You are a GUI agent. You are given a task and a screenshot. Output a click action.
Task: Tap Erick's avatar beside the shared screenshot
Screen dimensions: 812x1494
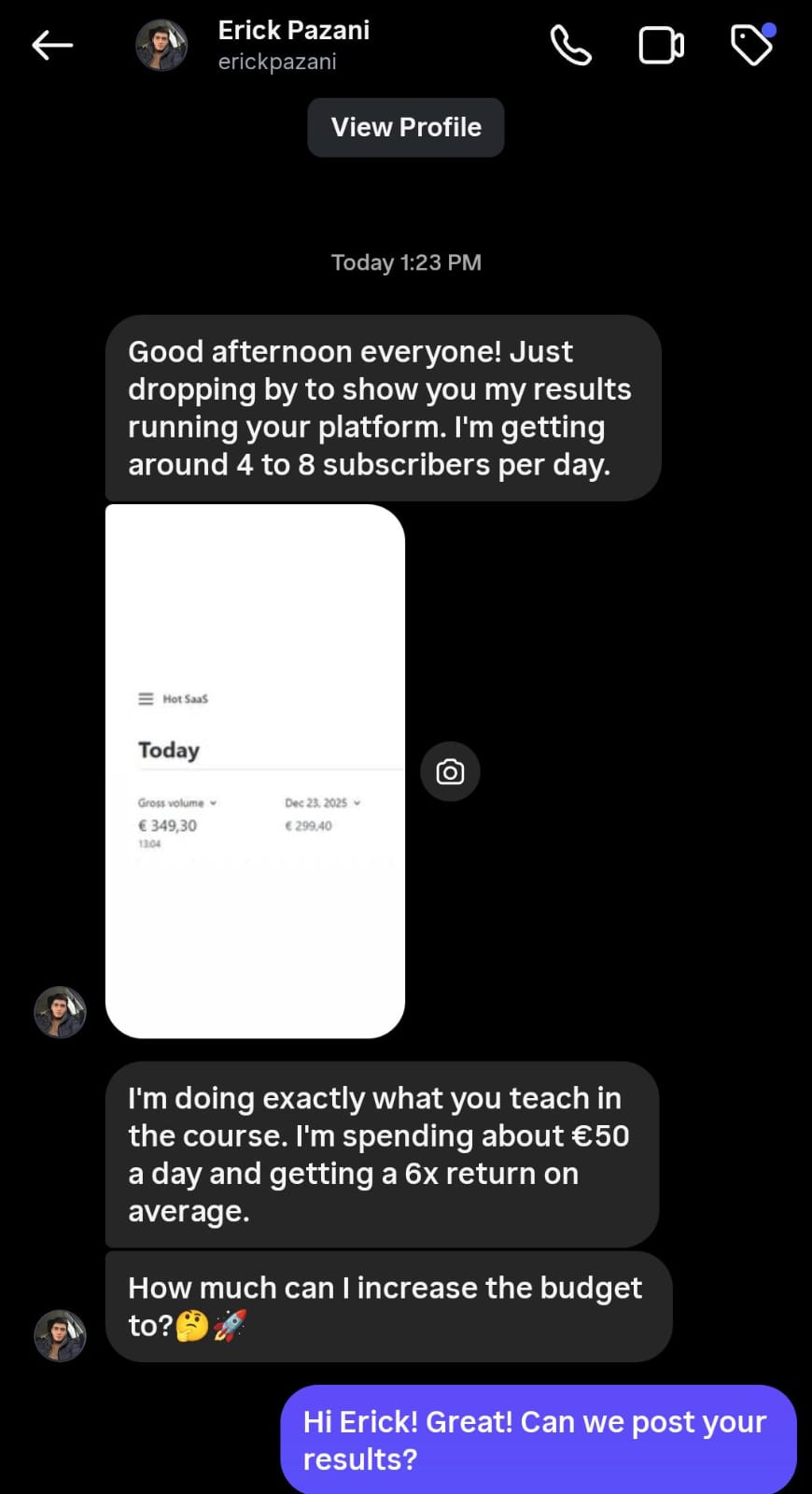(x=59, y=1012)
